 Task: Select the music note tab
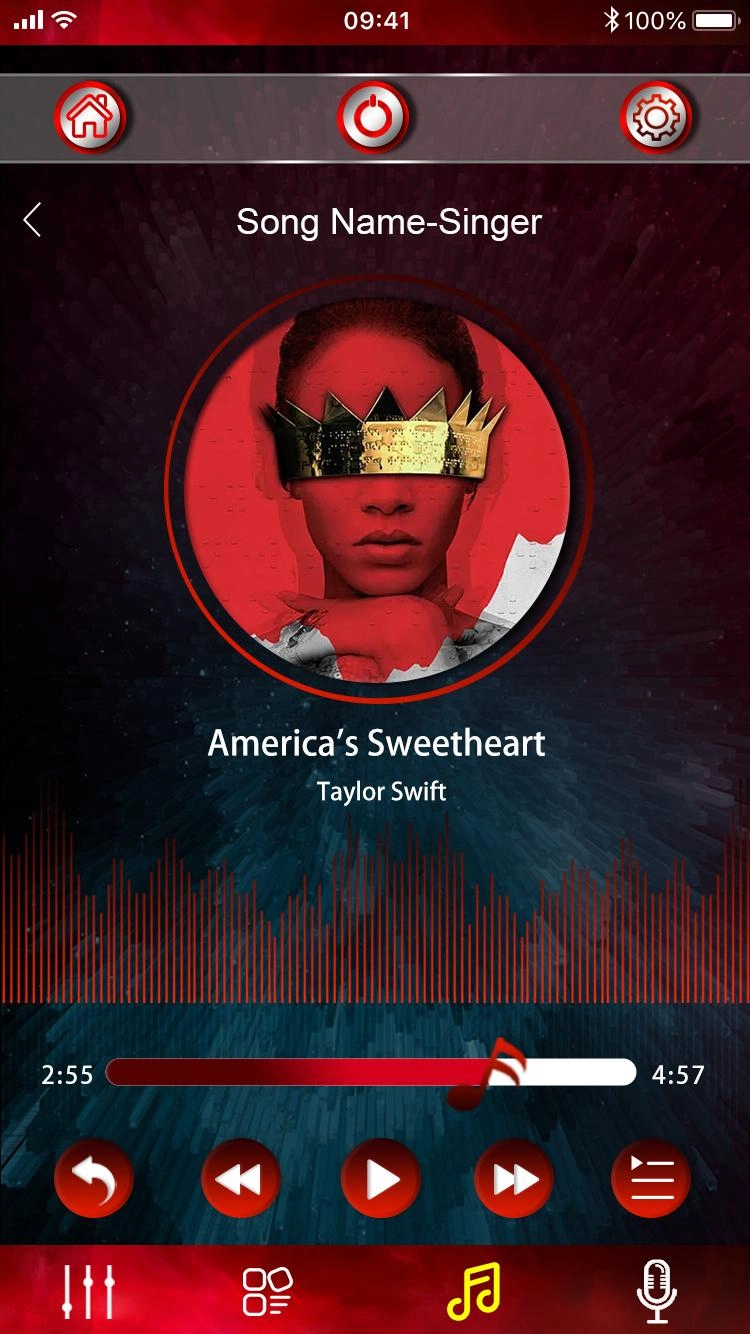point(474,1291)
